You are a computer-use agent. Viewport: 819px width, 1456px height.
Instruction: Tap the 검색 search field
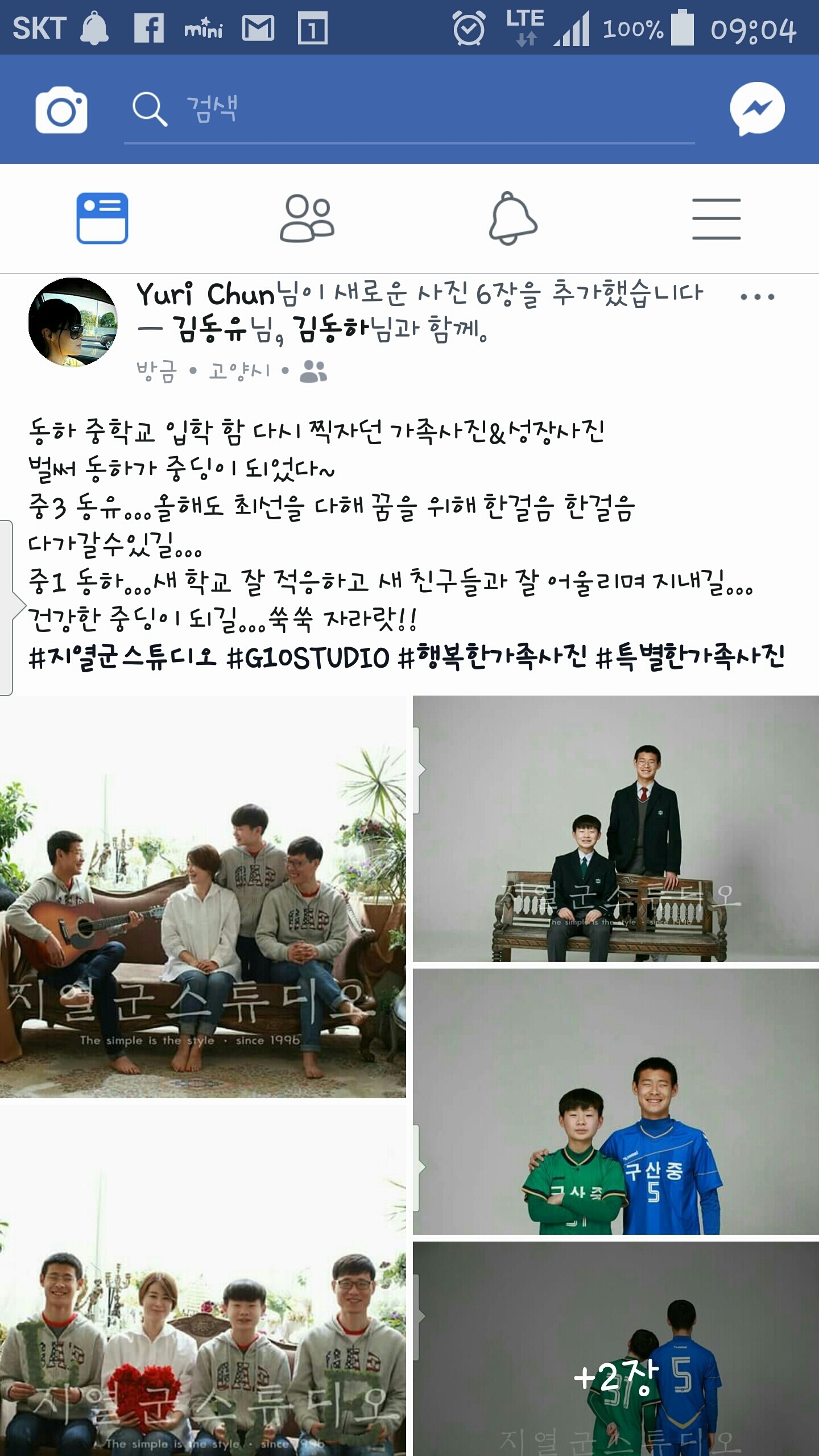tap(409, 109)
